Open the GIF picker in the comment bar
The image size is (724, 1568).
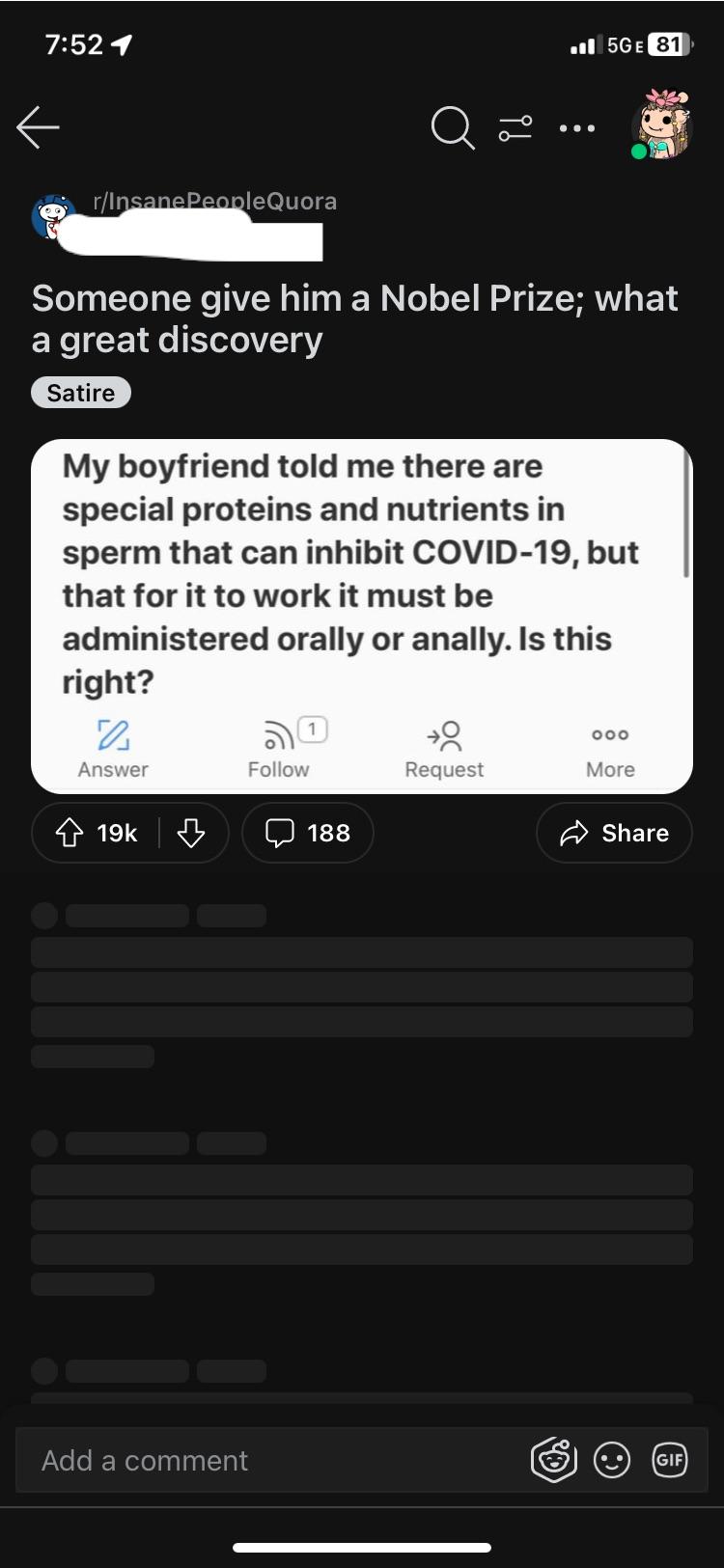[x=670, y=1459]
